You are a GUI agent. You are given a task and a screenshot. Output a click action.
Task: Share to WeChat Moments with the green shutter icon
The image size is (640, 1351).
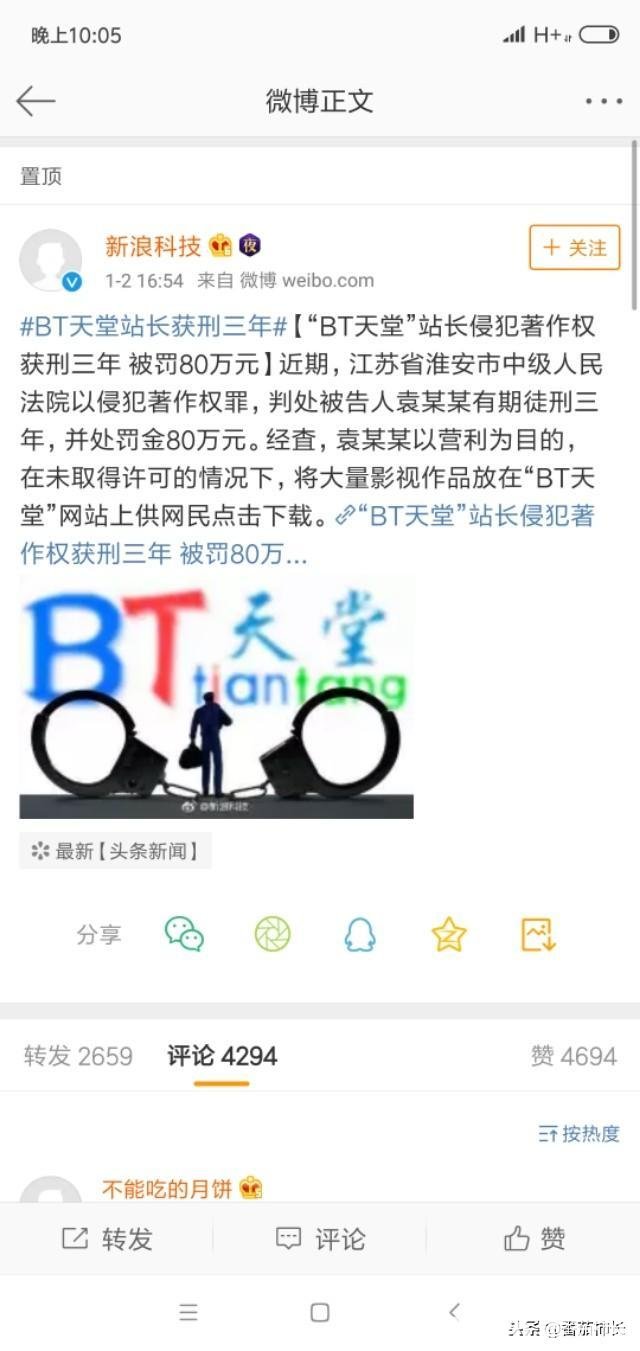tap(272, 934)
